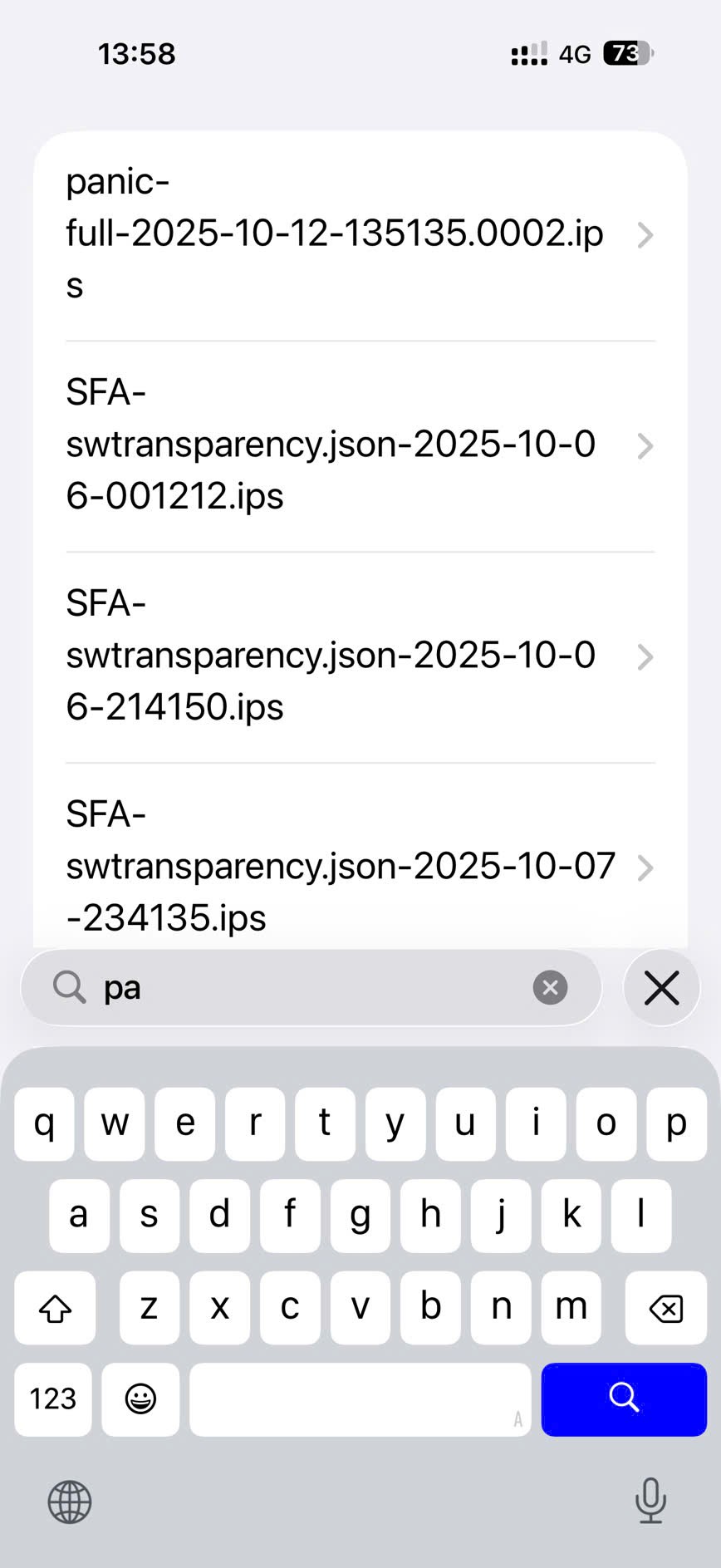Close the search bar
721x1568 pixels.
coord(661,988)
